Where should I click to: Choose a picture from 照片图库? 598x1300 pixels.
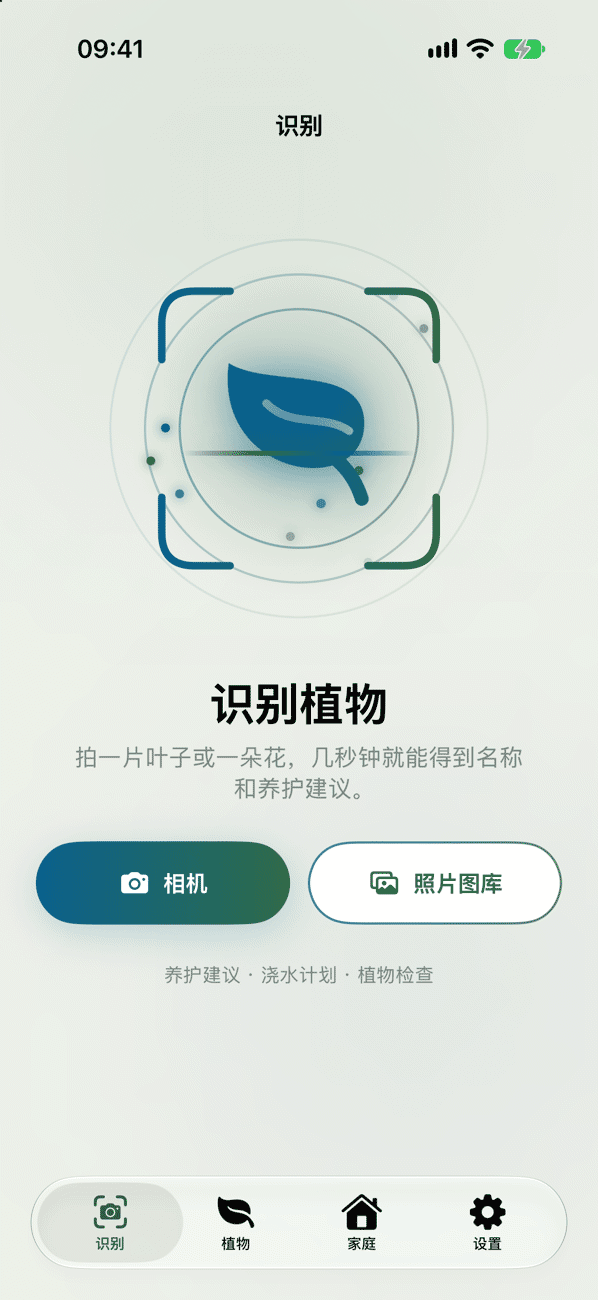[x=434, y=883]
